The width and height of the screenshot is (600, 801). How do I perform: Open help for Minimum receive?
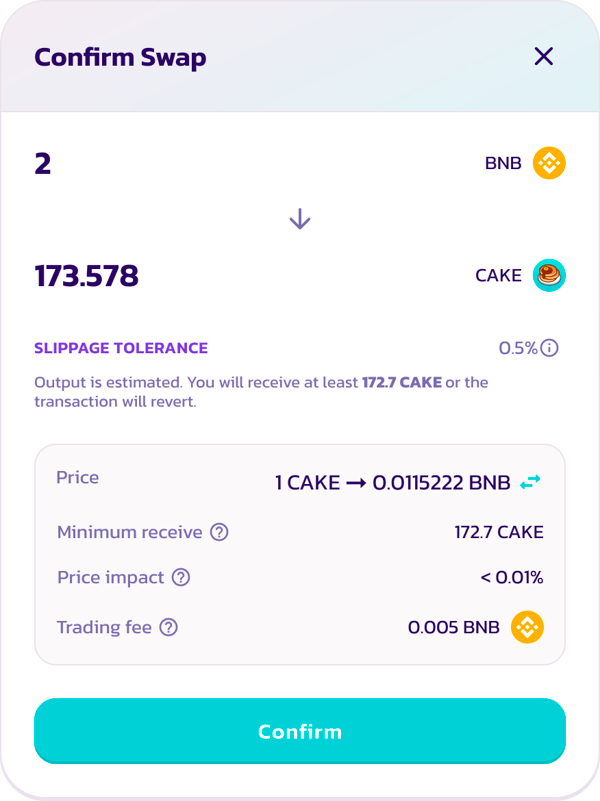point(219,532)
